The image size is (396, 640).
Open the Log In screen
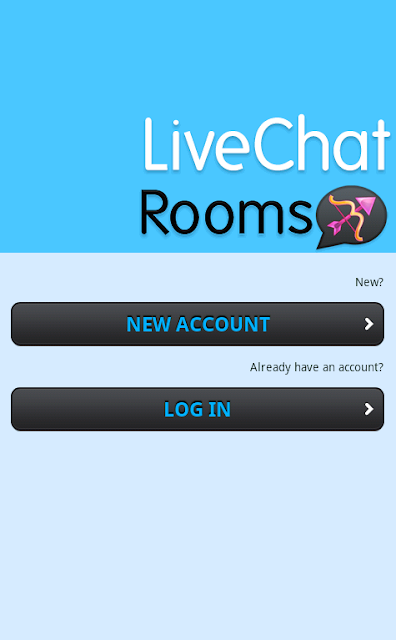point(198,409)
